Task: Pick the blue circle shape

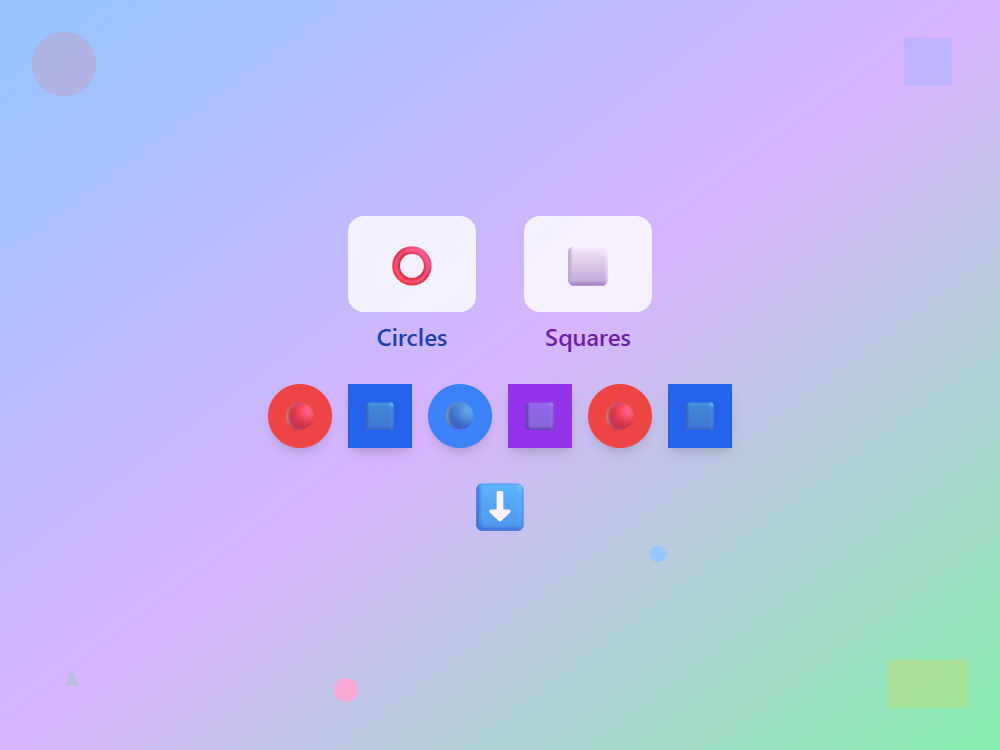Action: (x=460, y=416)
